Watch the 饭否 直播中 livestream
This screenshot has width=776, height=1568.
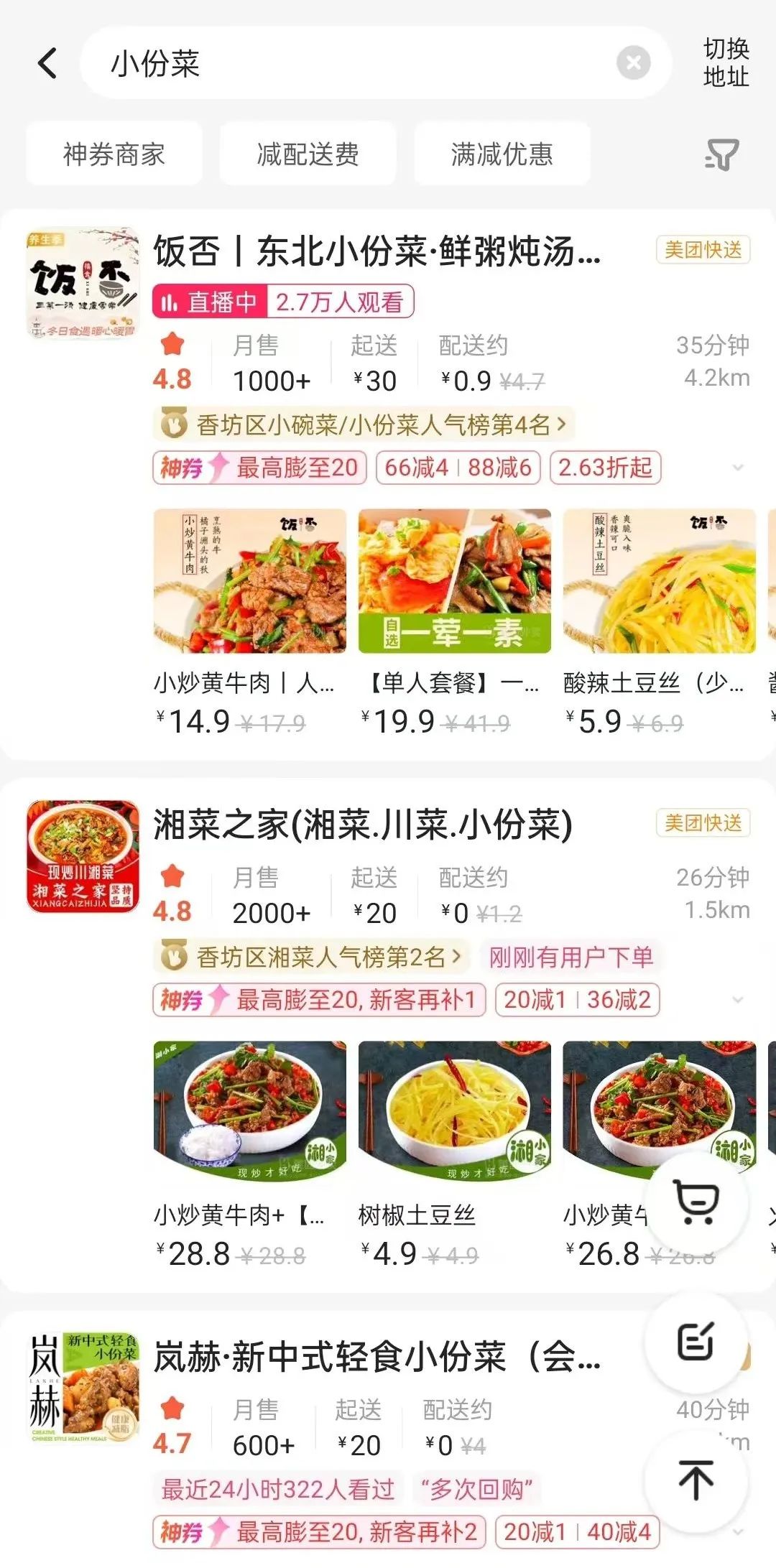tap(283, 302)
